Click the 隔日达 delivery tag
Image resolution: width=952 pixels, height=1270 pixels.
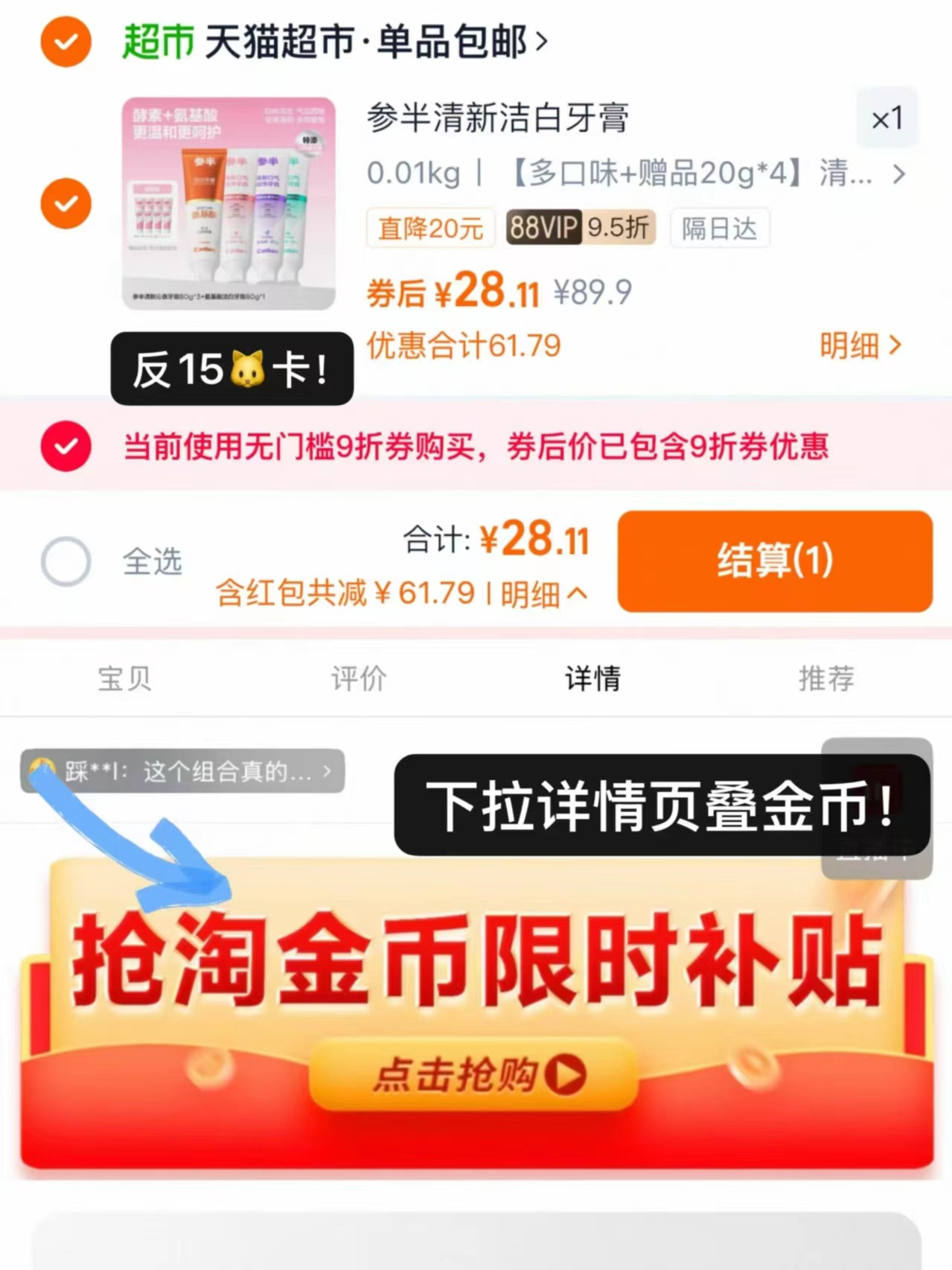coord(719,228)
